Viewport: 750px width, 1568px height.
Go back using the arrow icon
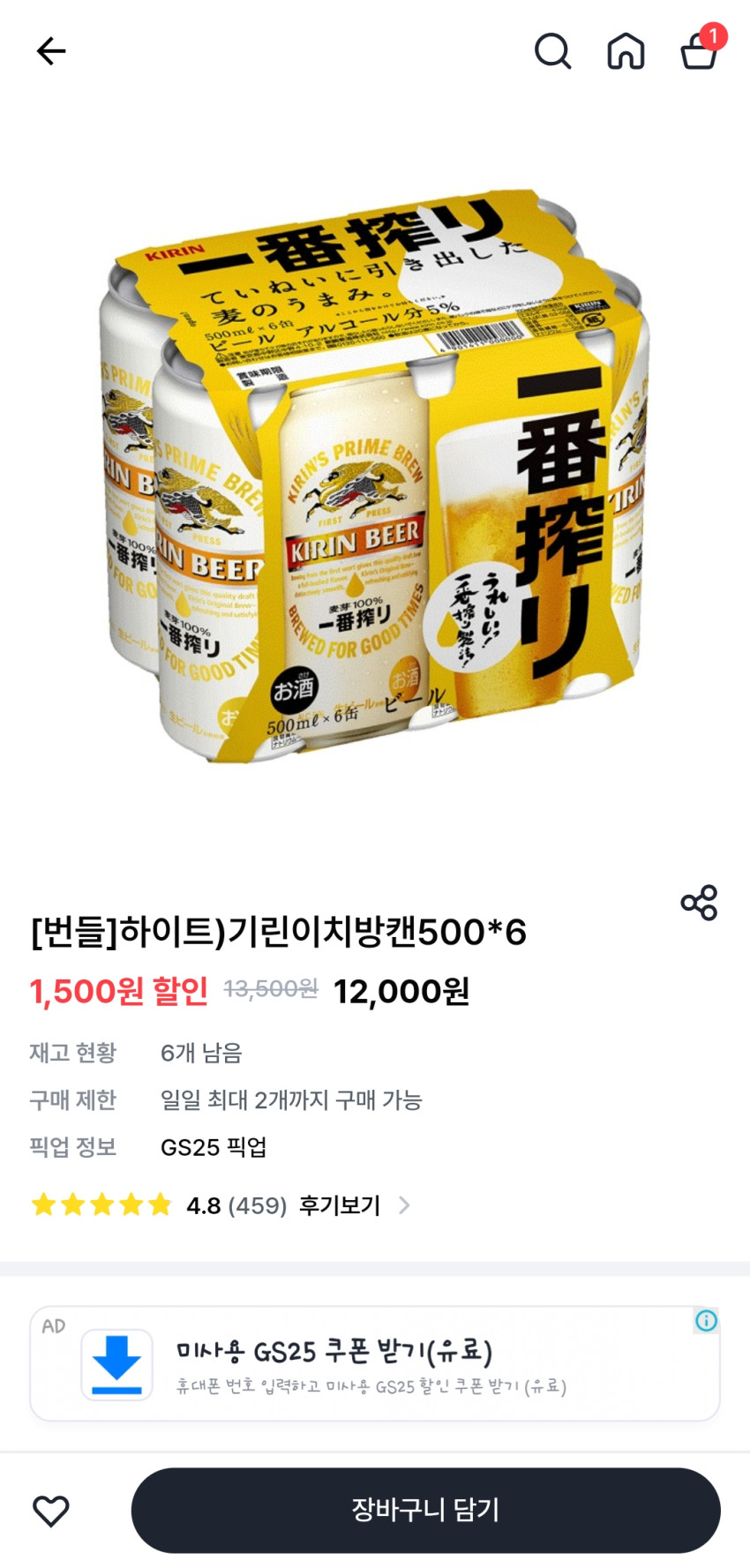[51, 51]
